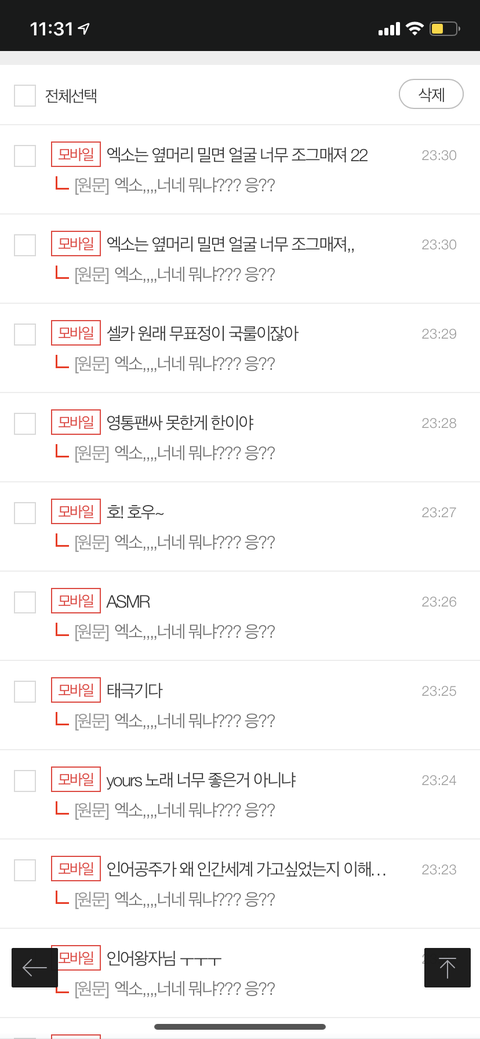Select checkbox next to ASMR comment
The width and height of the screenshot is (480, 1039).
tap(25, 602)
